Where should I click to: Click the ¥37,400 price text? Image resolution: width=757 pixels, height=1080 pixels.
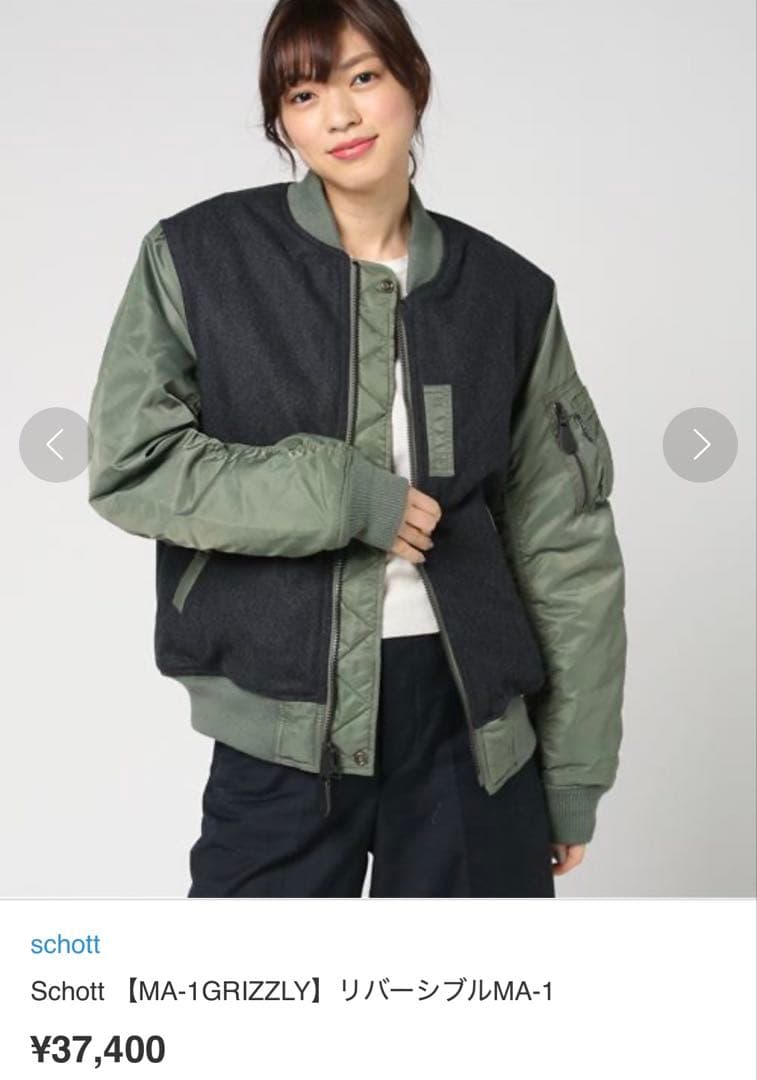point(98,1048)
